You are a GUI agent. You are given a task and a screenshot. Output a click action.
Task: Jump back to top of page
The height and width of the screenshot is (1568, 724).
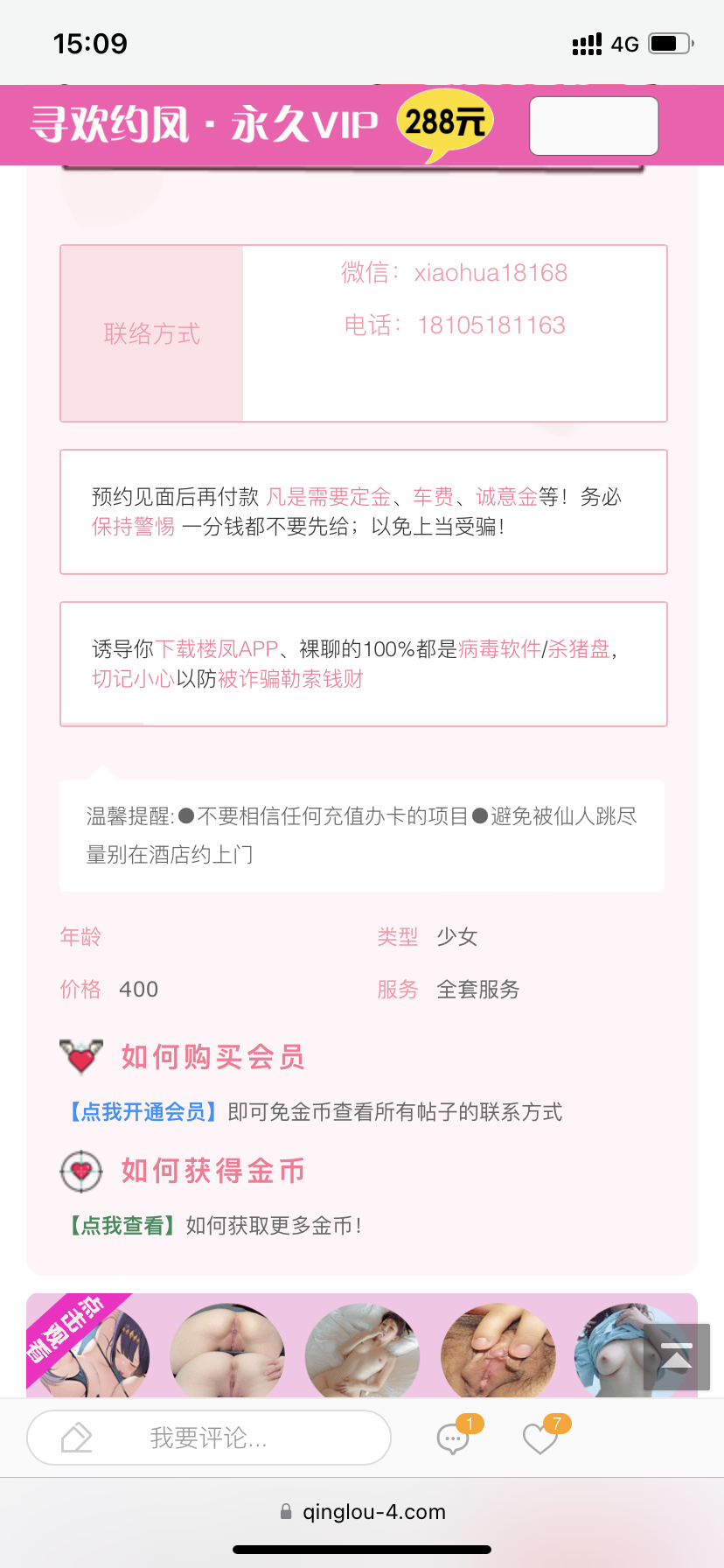click(676, 1357)
